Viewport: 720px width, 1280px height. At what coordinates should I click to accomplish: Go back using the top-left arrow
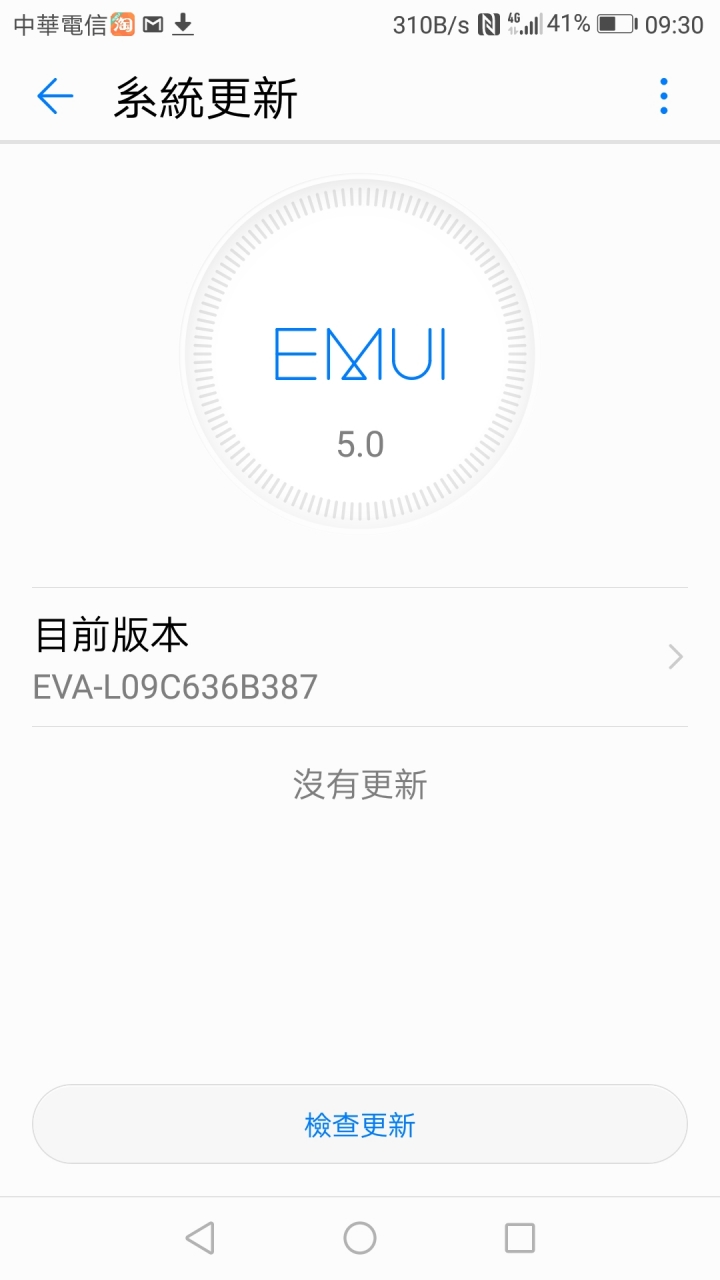(x=55, y=97)
